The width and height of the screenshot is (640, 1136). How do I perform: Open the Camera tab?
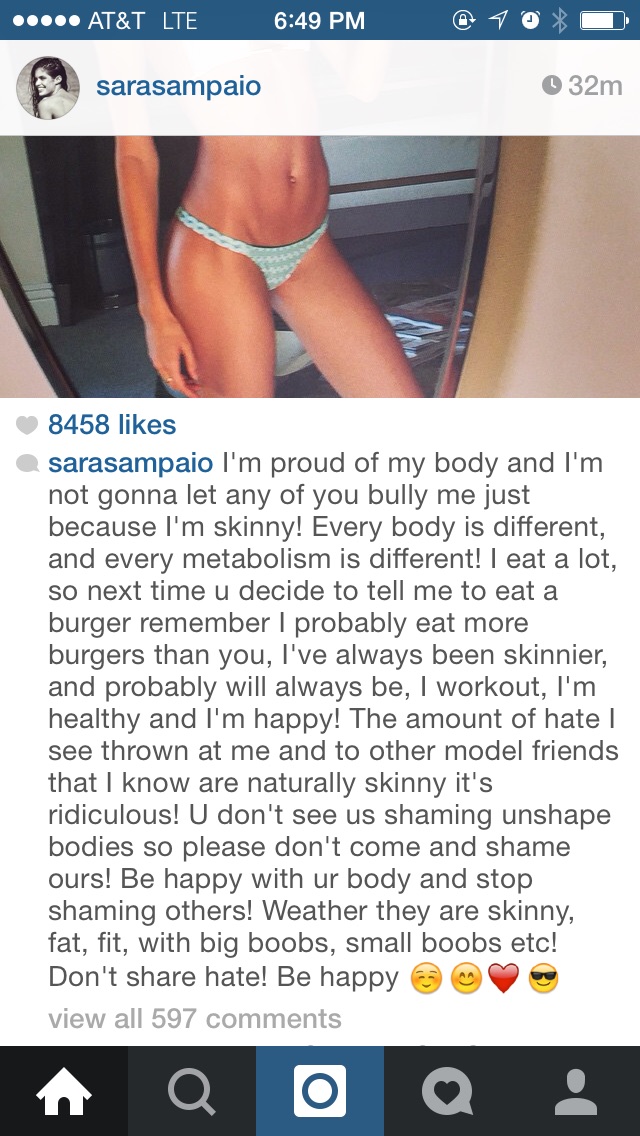pos(320,1091)
